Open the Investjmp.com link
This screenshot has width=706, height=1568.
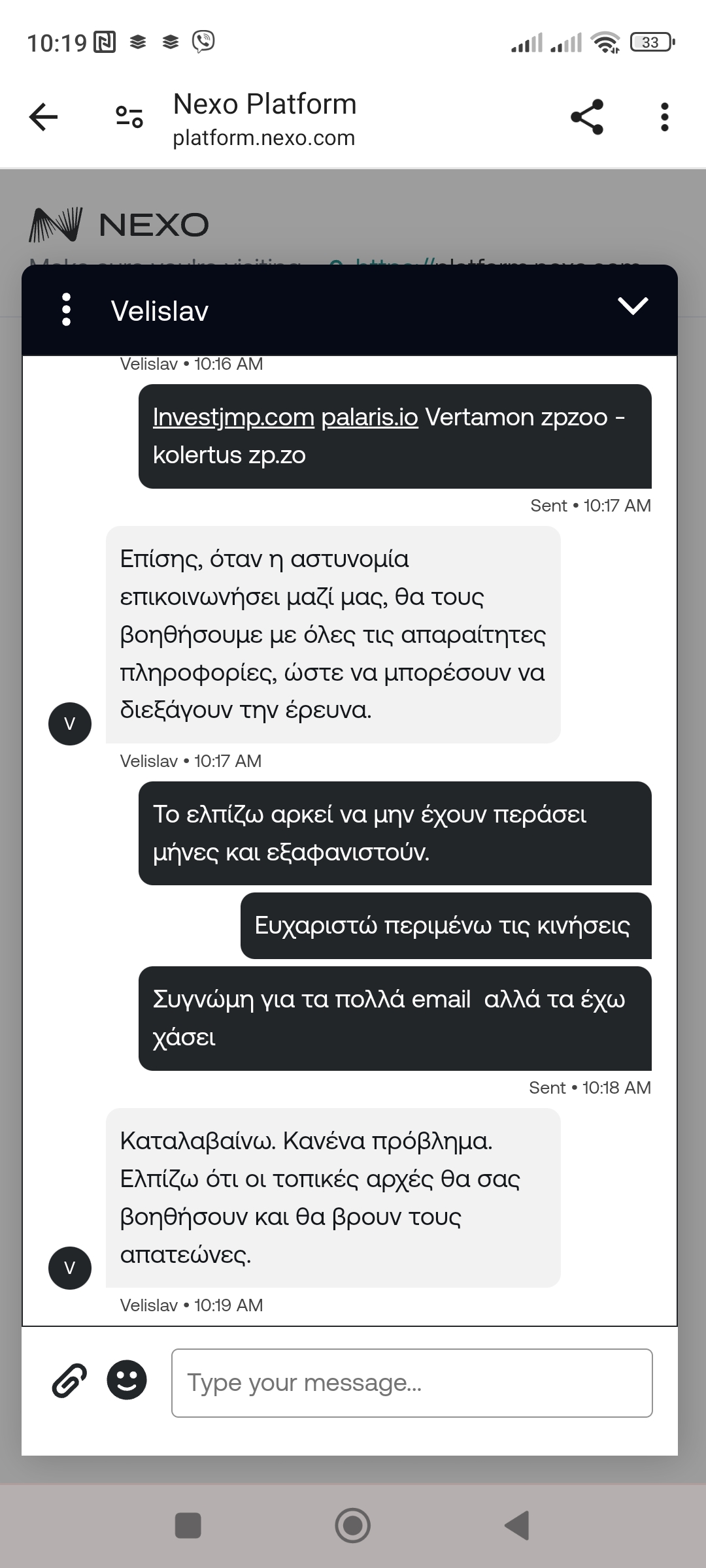click(233, 417)
